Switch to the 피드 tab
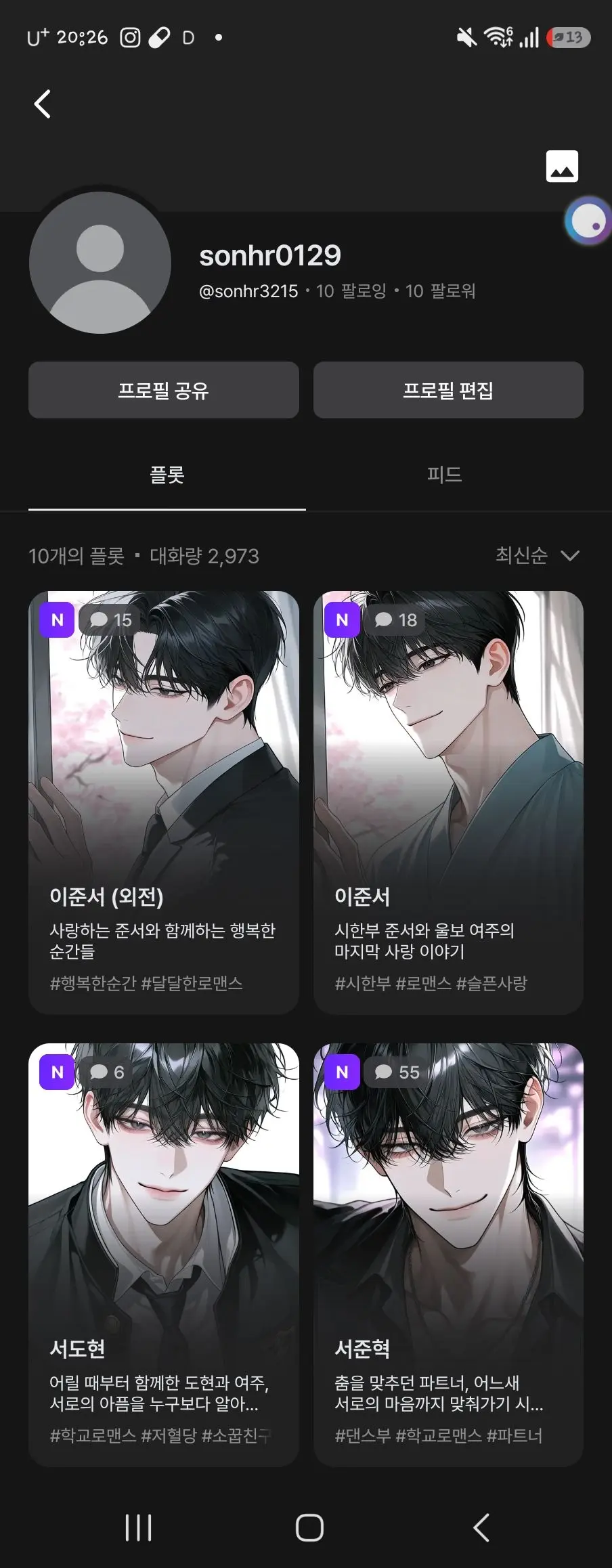612x1568 pixels. tap(445, 475)
